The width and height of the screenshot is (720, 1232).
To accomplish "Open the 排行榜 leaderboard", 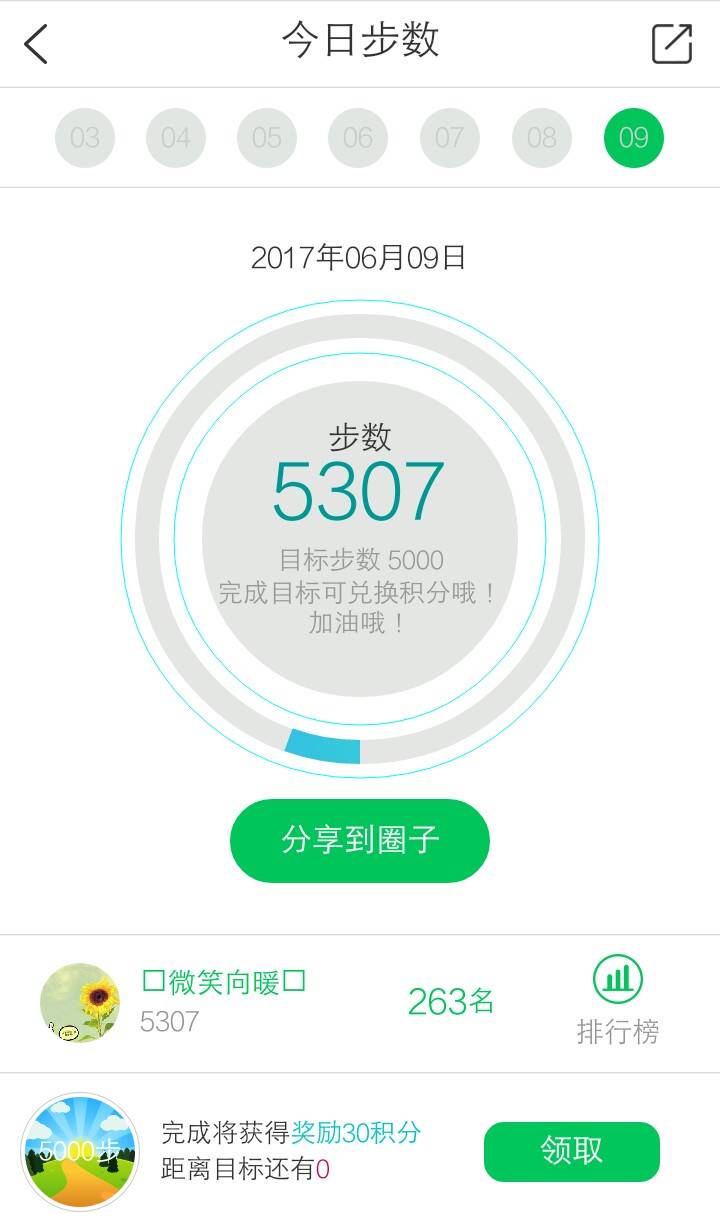I will click(618, 1000).
